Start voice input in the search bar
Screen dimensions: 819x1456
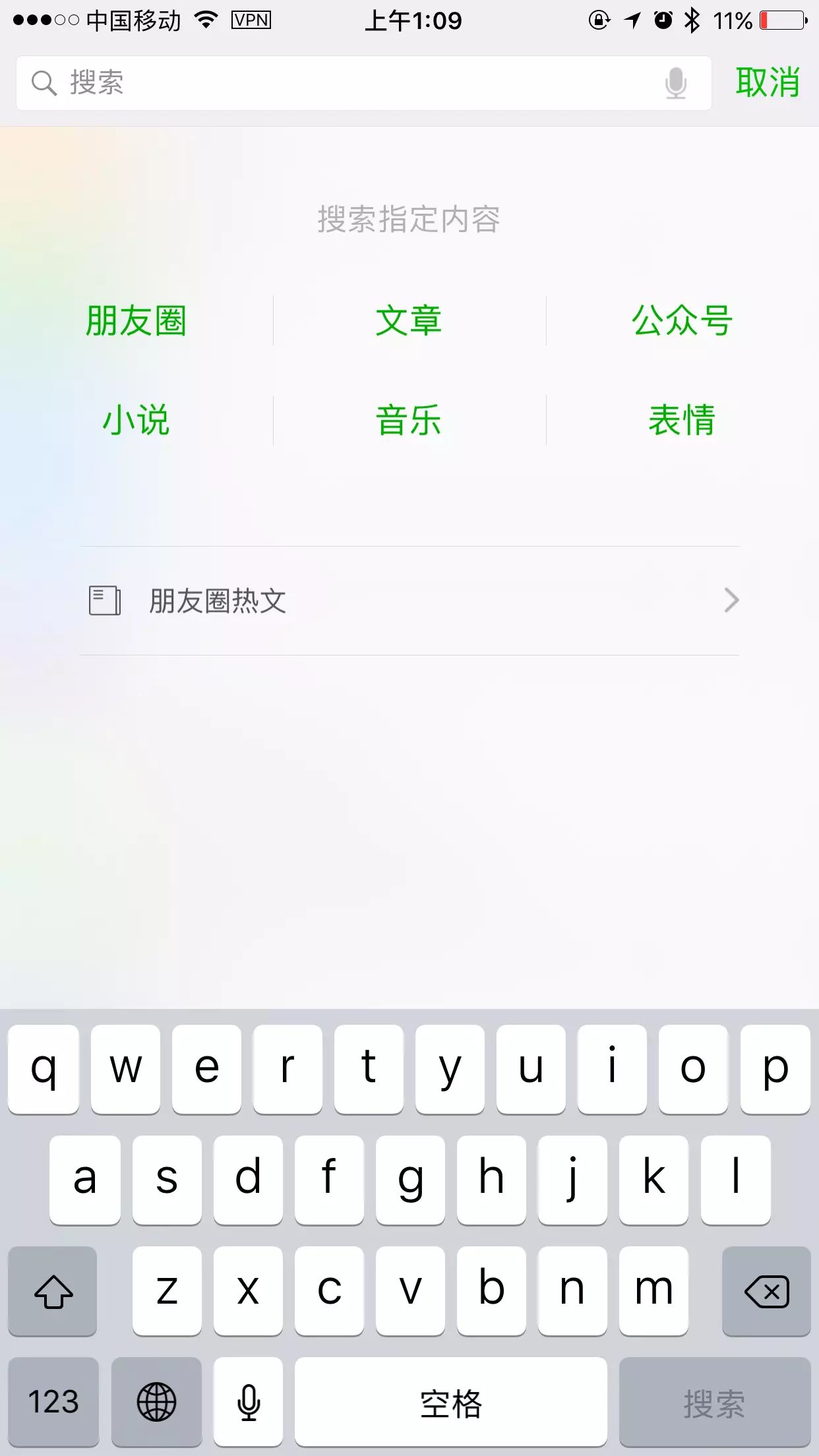click(675, 83)
